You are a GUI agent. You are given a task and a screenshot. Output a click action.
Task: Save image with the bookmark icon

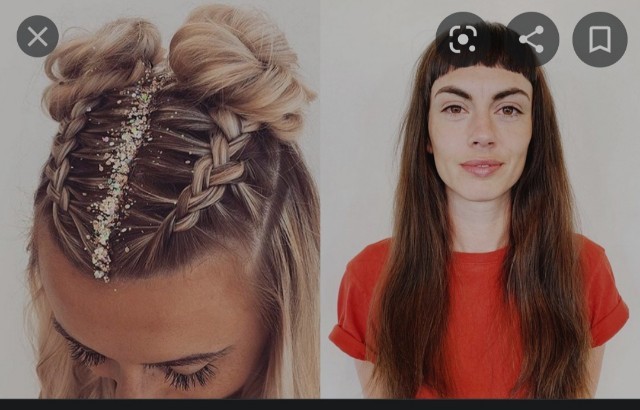pos(600,39)
